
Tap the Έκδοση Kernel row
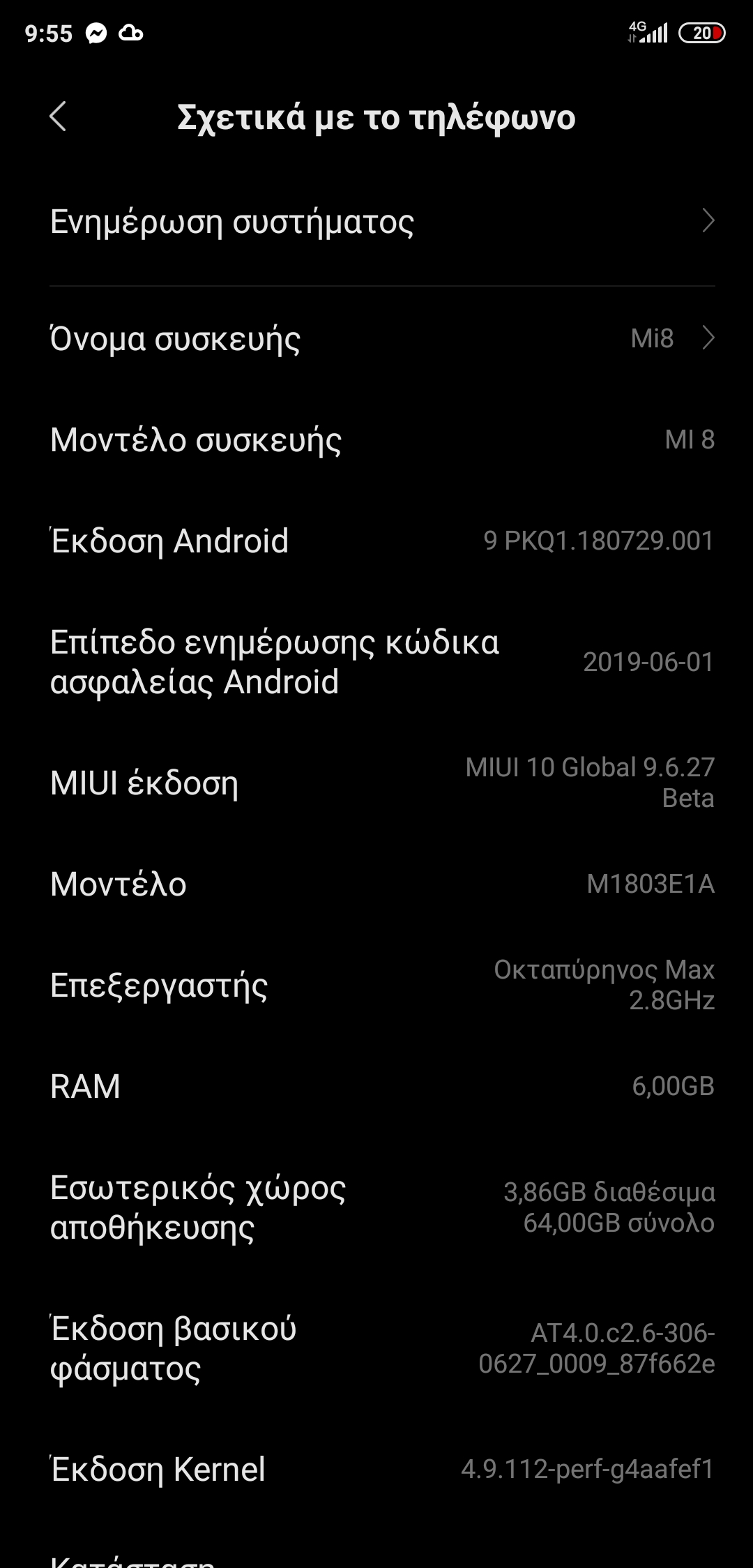coord(376,1469)
